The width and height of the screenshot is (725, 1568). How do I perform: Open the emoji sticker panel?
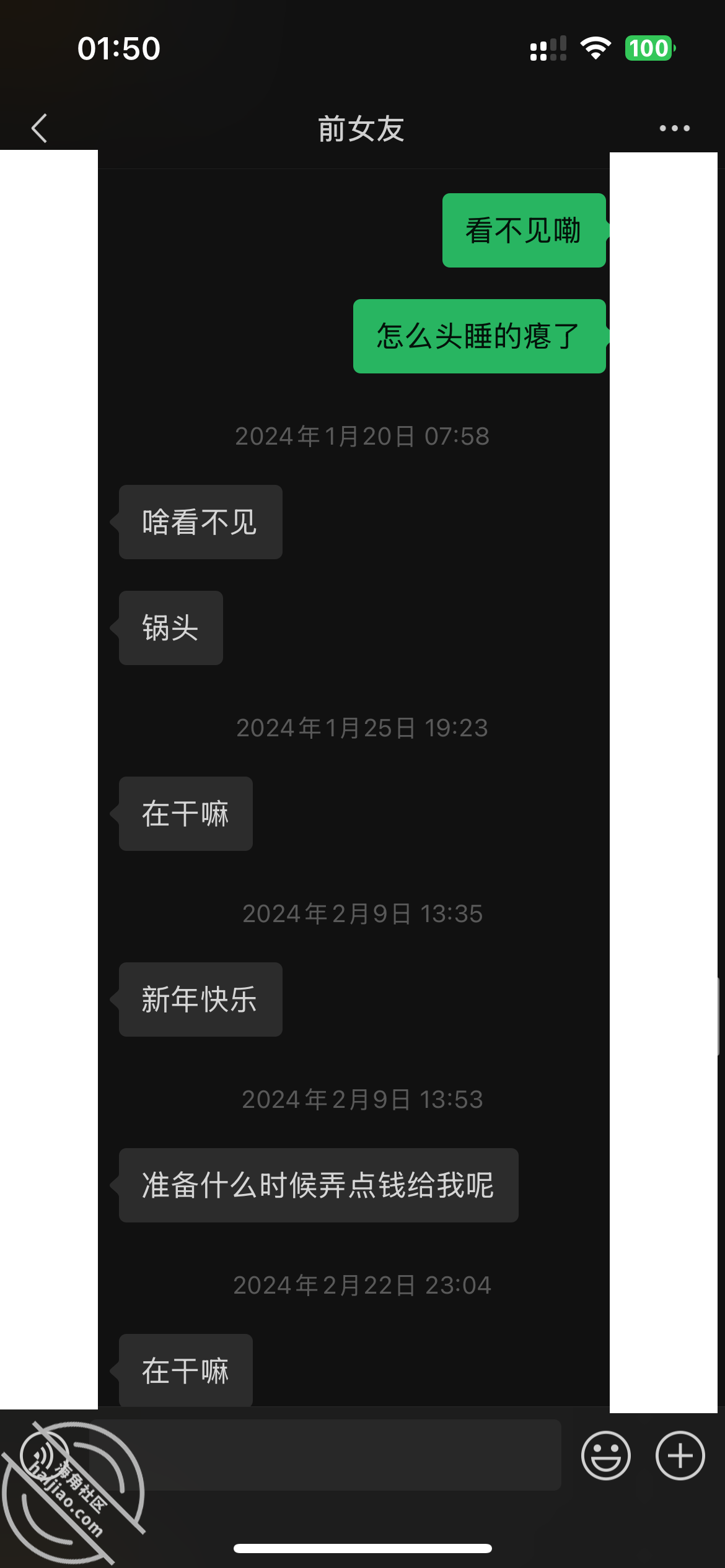pos(605,1455)
